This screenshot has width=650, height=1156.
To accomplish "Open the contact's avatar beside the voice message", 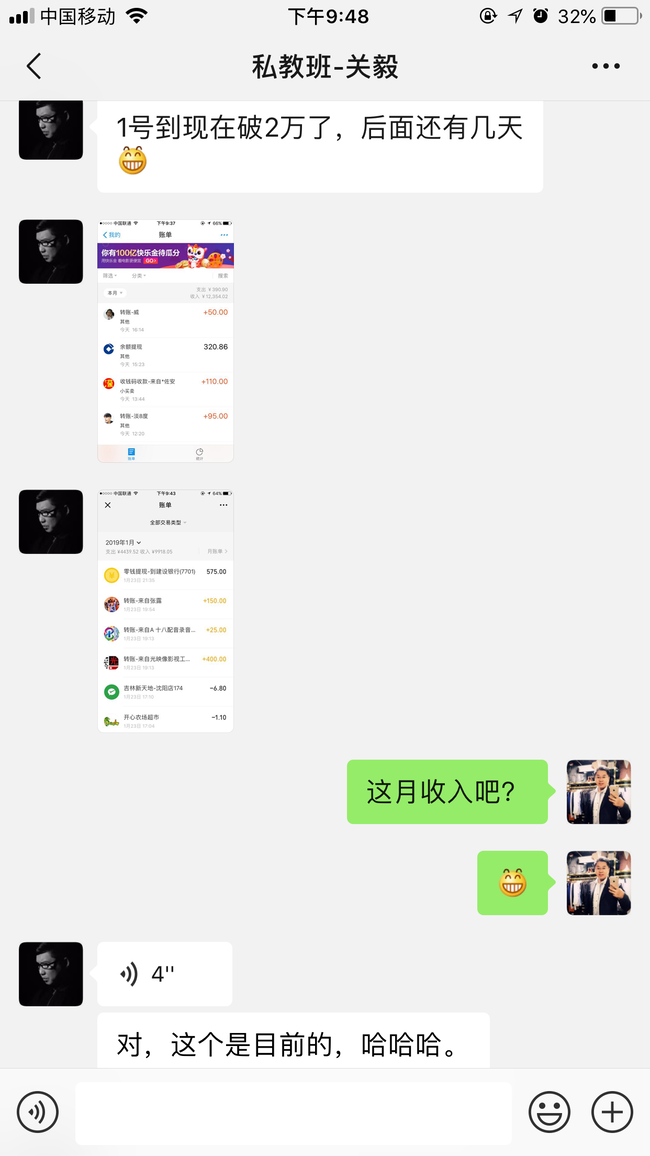I will (51, 974).
